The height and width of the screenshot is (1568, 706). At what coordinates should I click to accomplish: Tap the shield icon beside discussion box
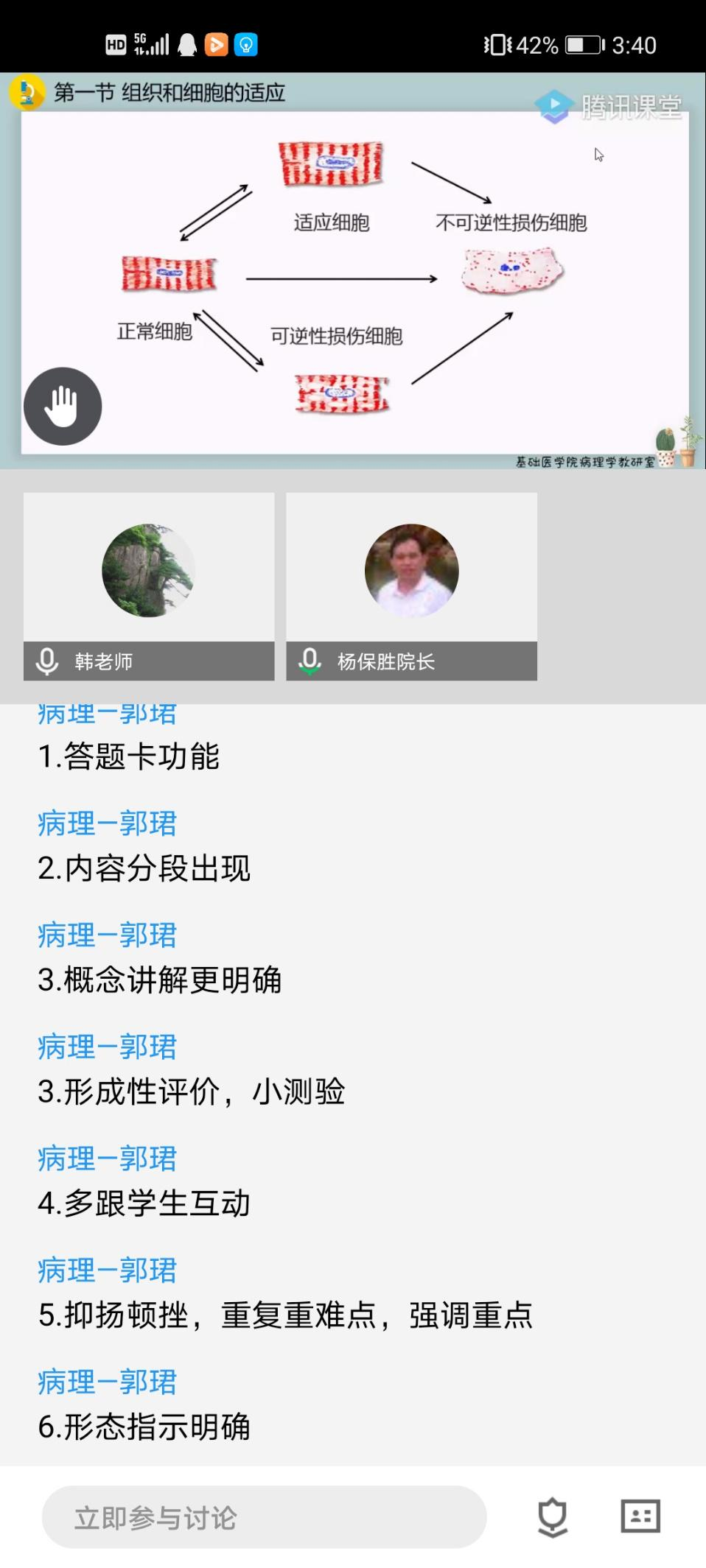point(552,1517)
